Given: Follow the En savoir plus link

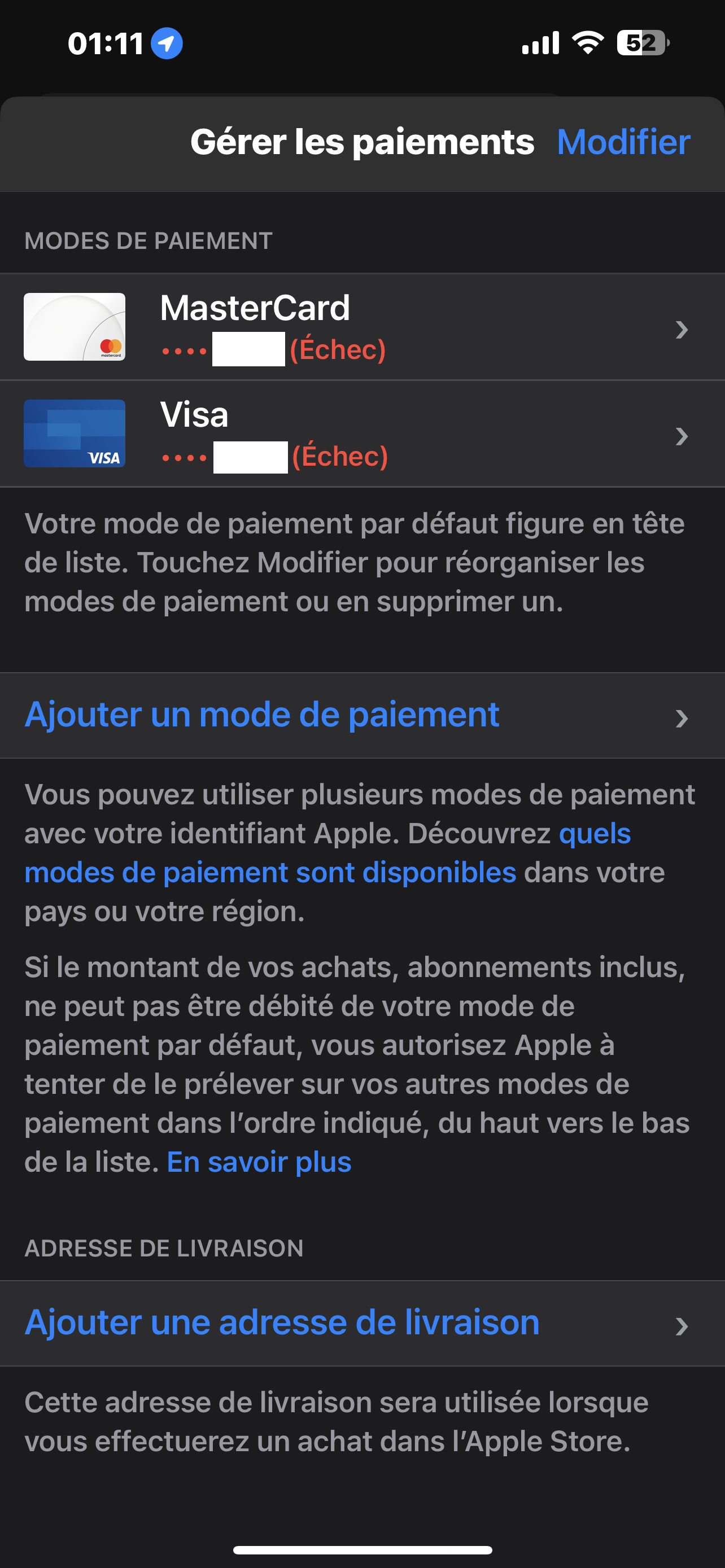Looking at the screenshot, I should click(x=259, y=1162).
